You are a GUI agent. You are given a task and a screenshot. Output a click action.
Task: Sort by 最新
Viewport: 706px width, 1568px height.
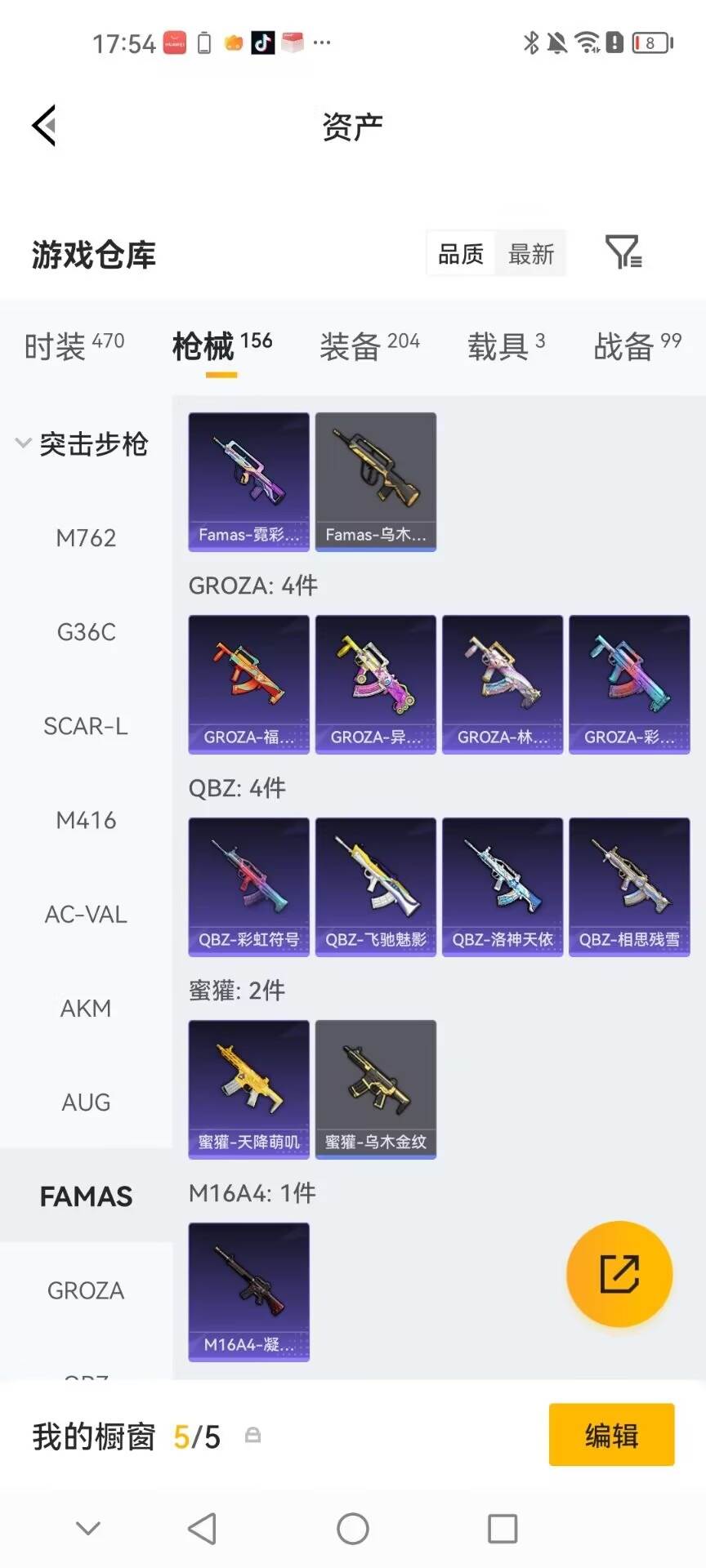click(x=531, y=254)
